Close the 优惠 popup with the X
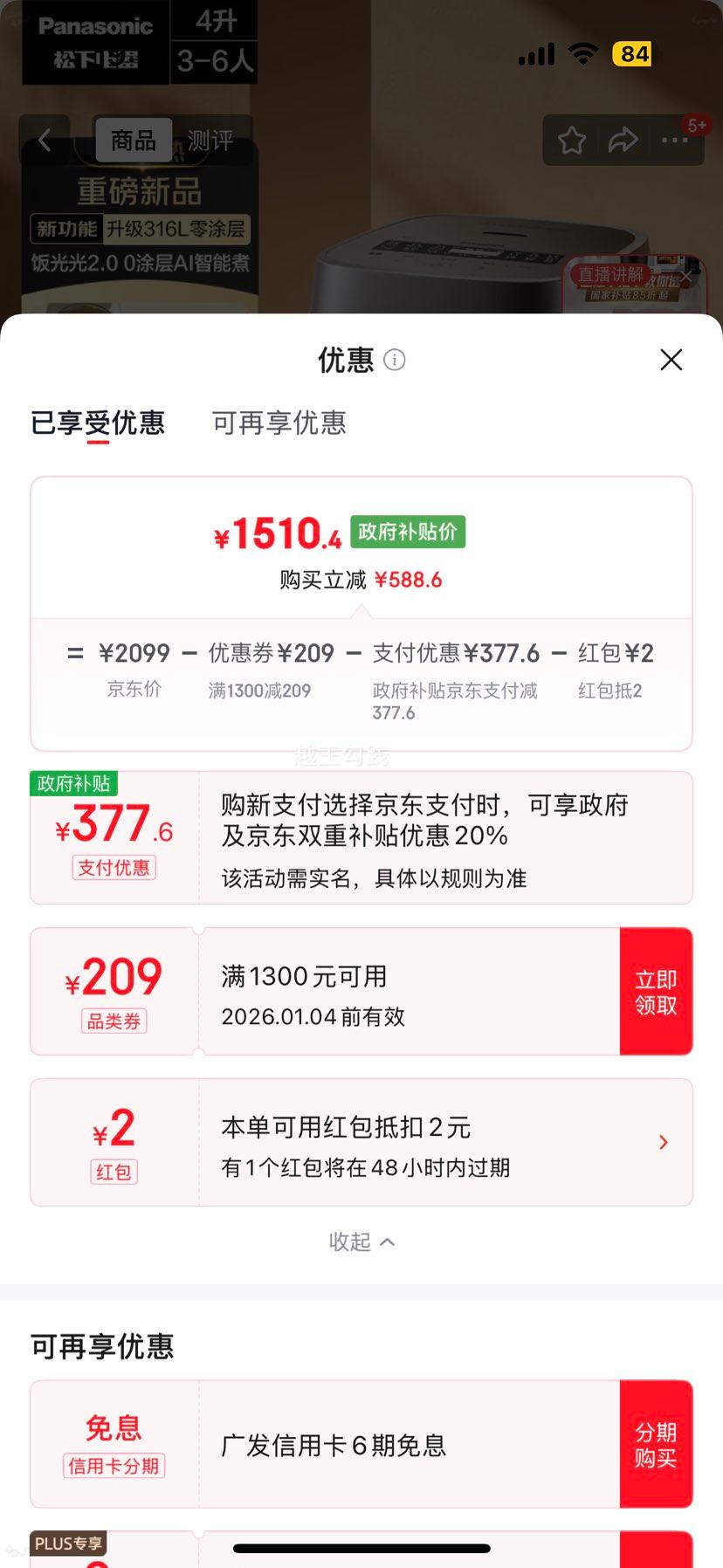The image size is (723, 1568). [x=671, y=360]
